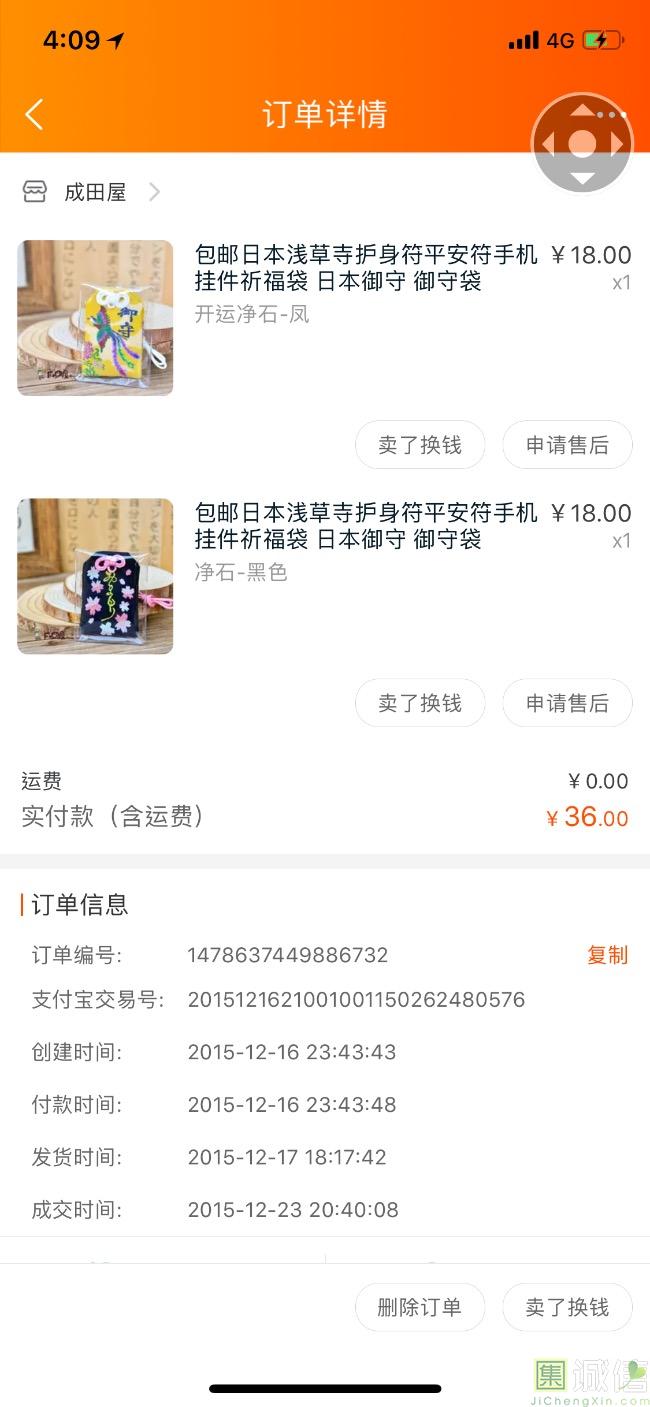Tap 卖了换钱 for the 净石-黑色 item
Image resolution: width=650 pixels, height=1407 pixels.
tap(420, 703)
